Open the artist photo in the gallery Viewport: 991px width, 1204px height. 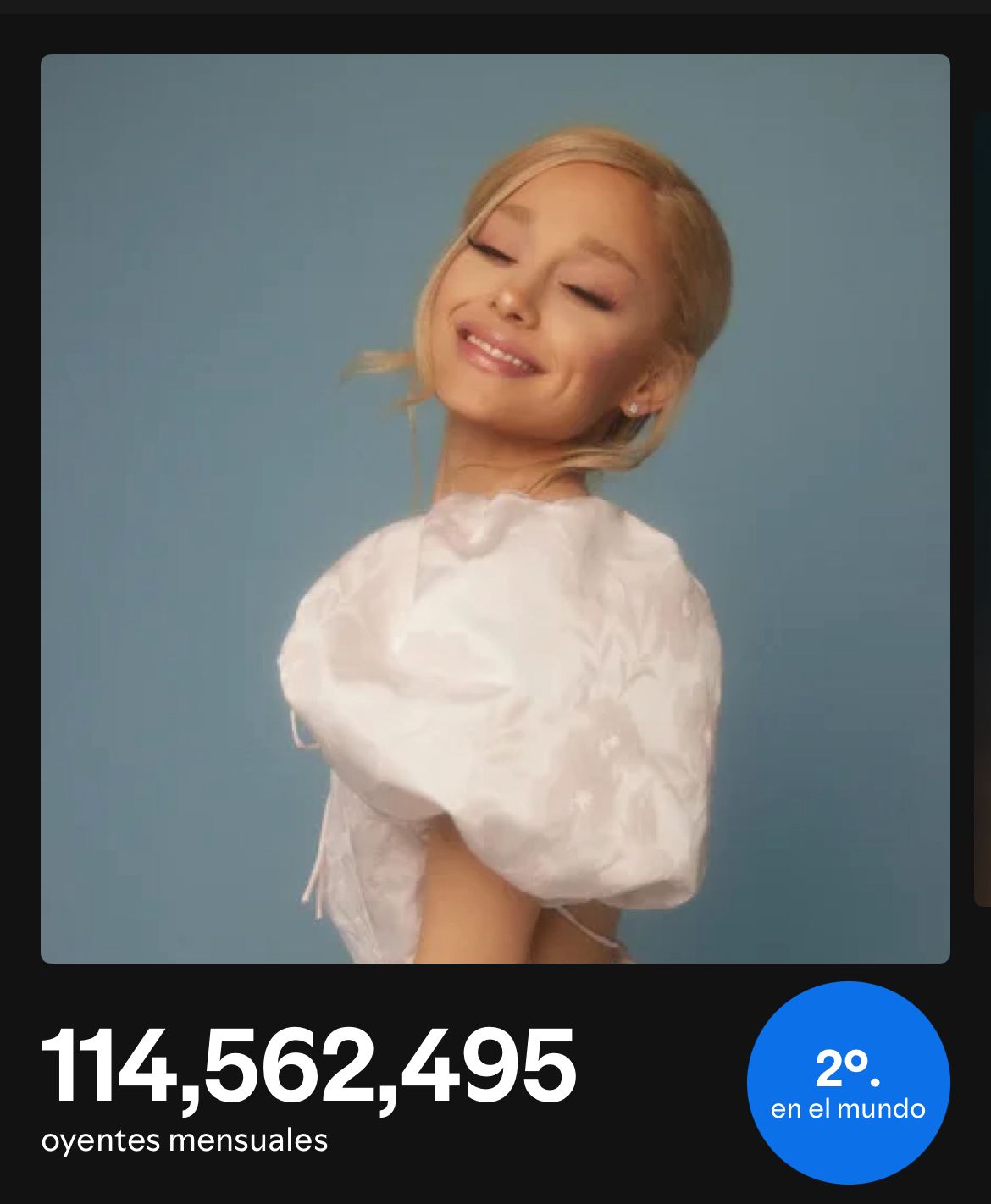tap(495, 508)
